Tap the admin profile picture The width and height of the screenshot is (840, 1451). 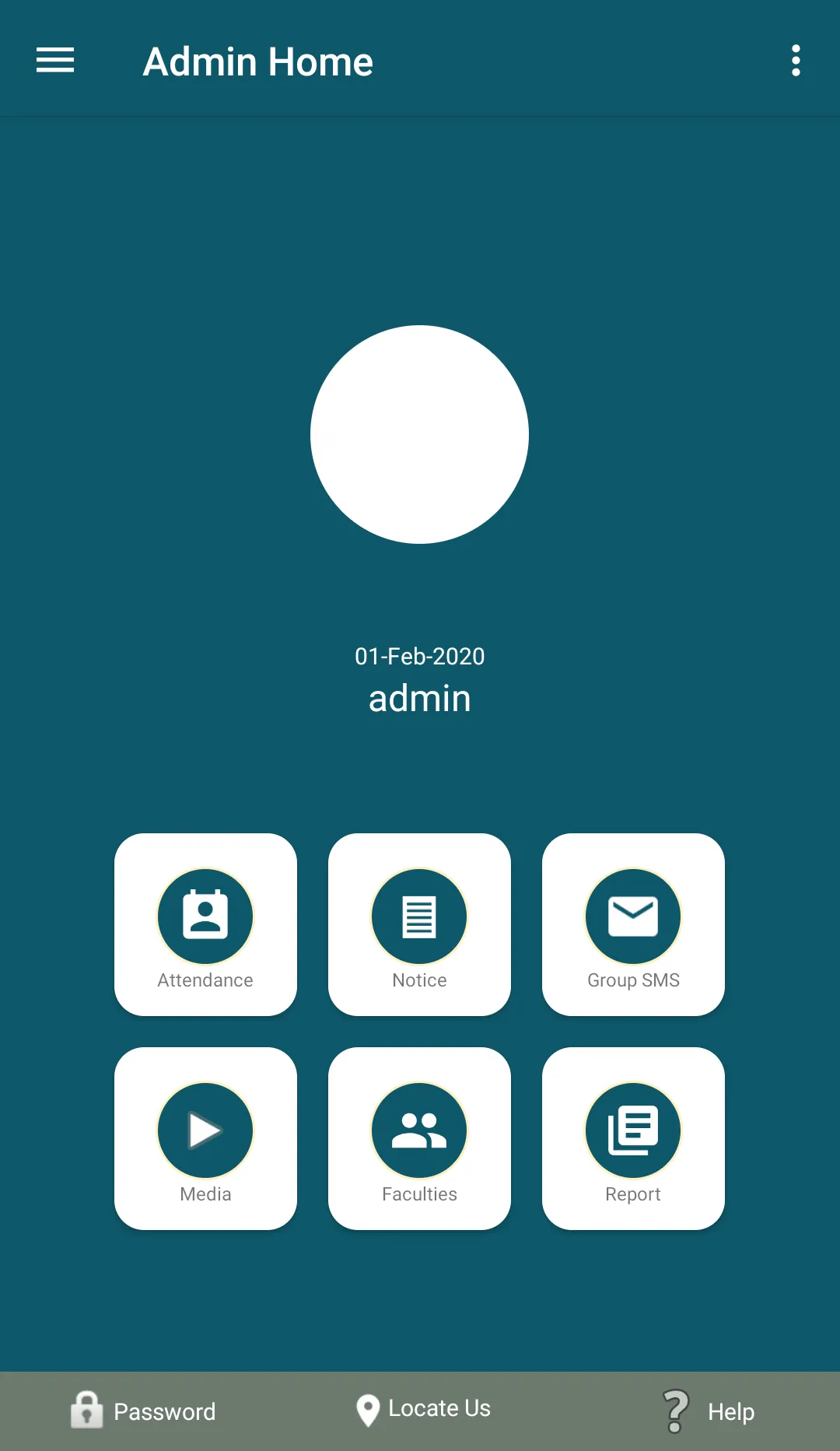[x=419, y=434]
